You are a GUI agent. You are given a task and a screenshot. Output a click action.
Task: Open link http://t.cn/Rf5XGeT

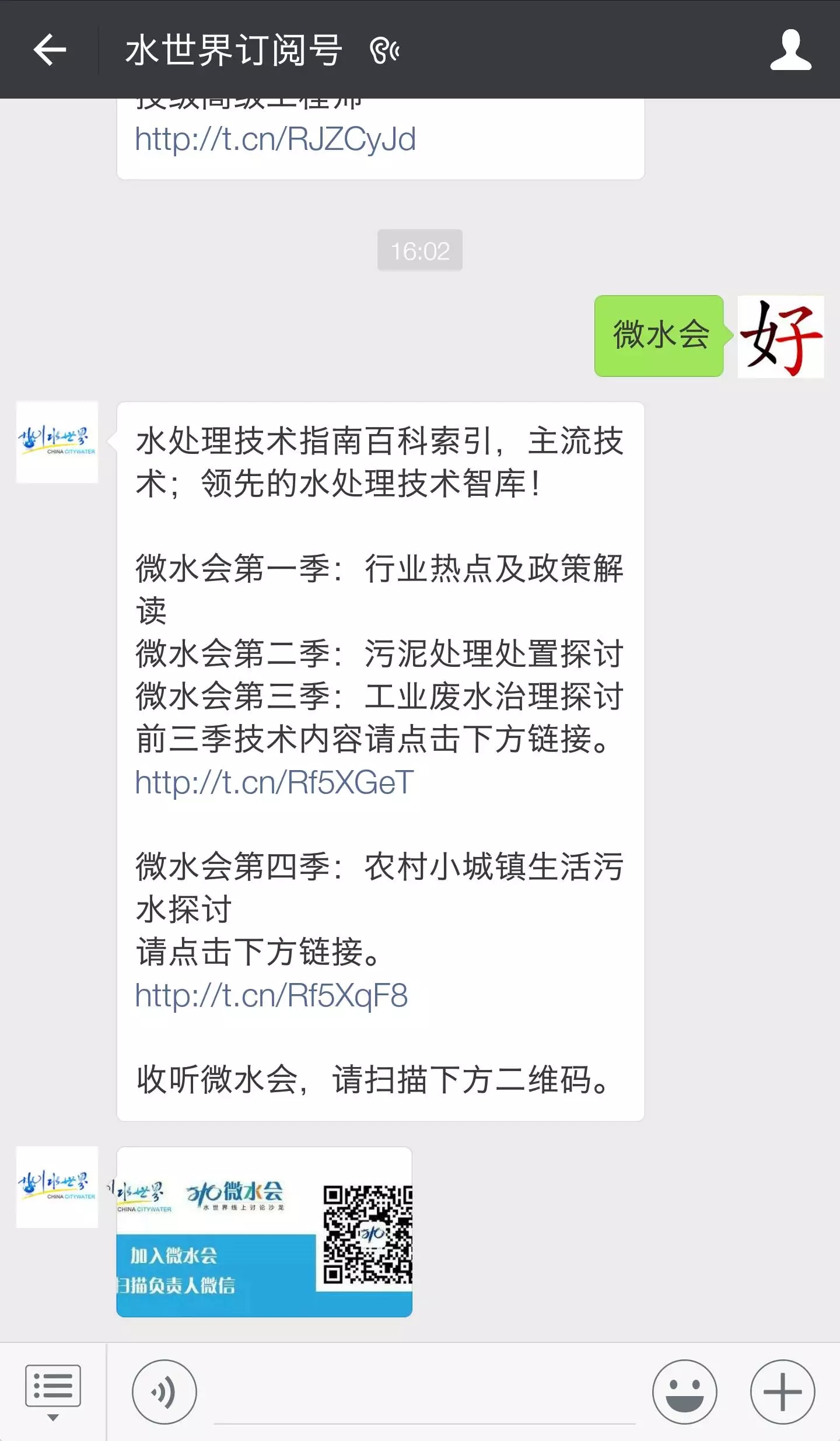pyautogui.click(x=274, y=783)
